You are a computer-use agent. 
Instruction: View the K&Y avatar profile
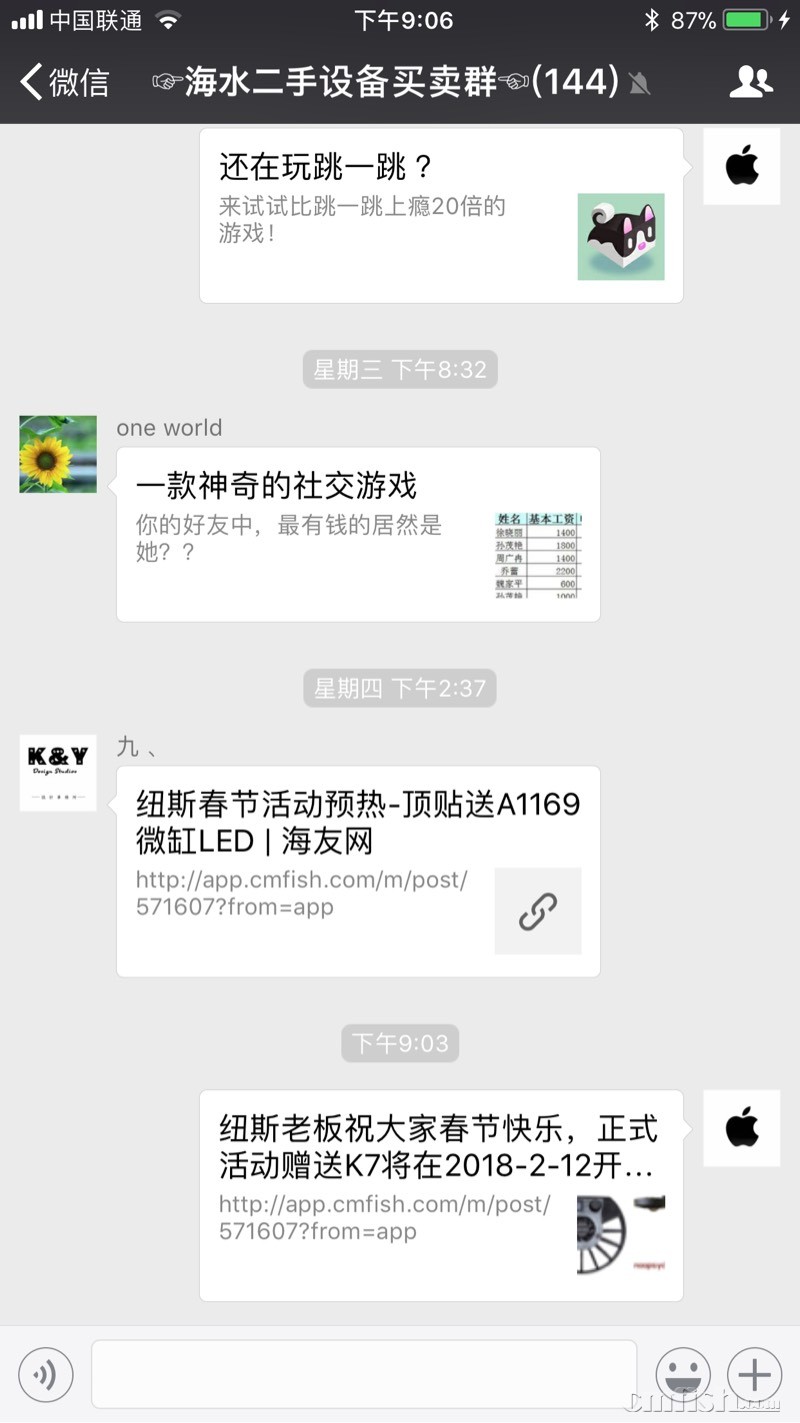(x=58, y=772)
